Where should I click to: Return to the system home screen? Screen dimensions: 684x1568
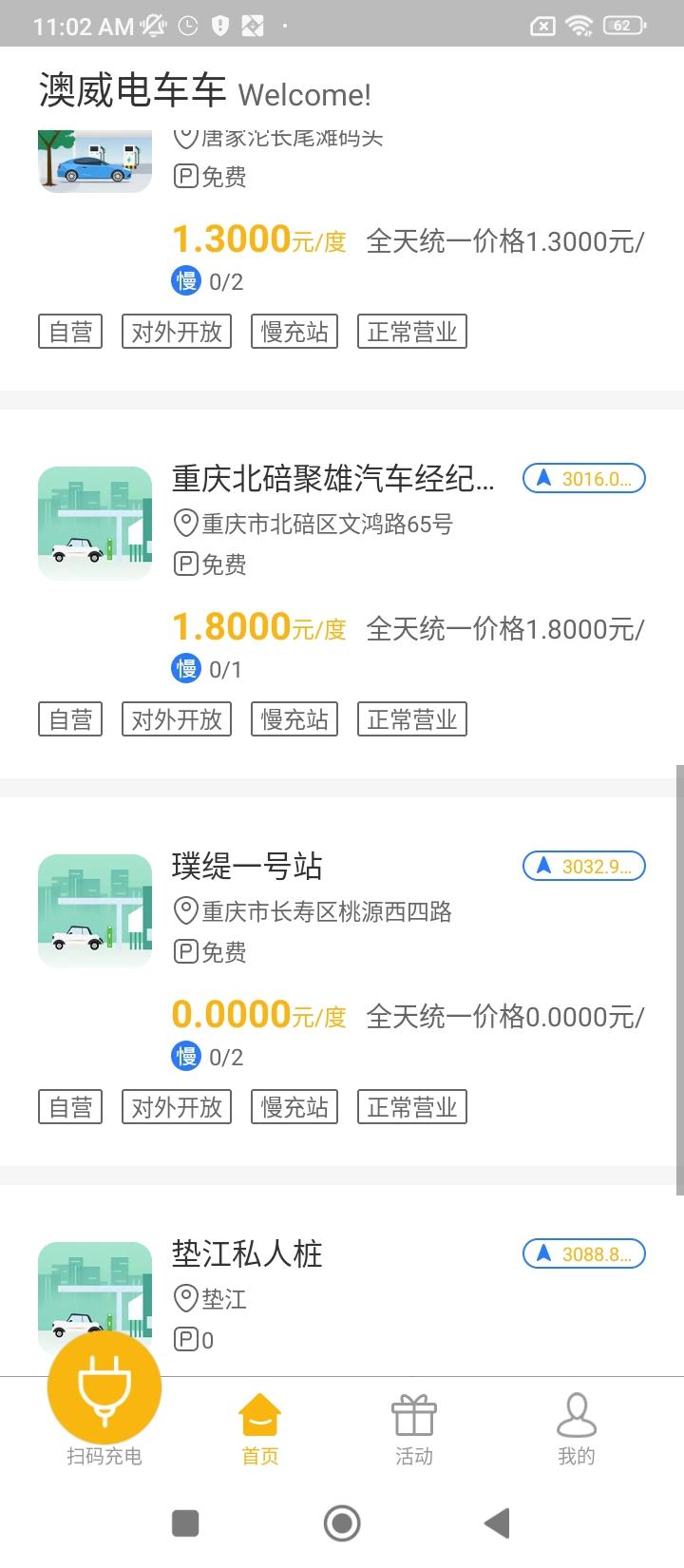point(342,1523)
